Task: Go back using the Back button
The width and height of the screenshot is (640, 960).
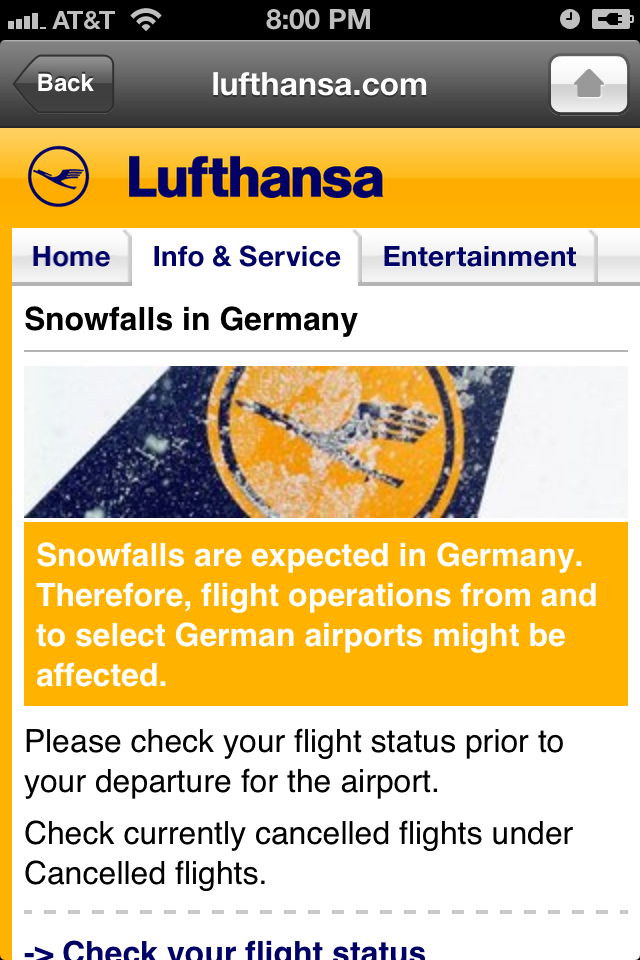Action: tap(64, 84)
